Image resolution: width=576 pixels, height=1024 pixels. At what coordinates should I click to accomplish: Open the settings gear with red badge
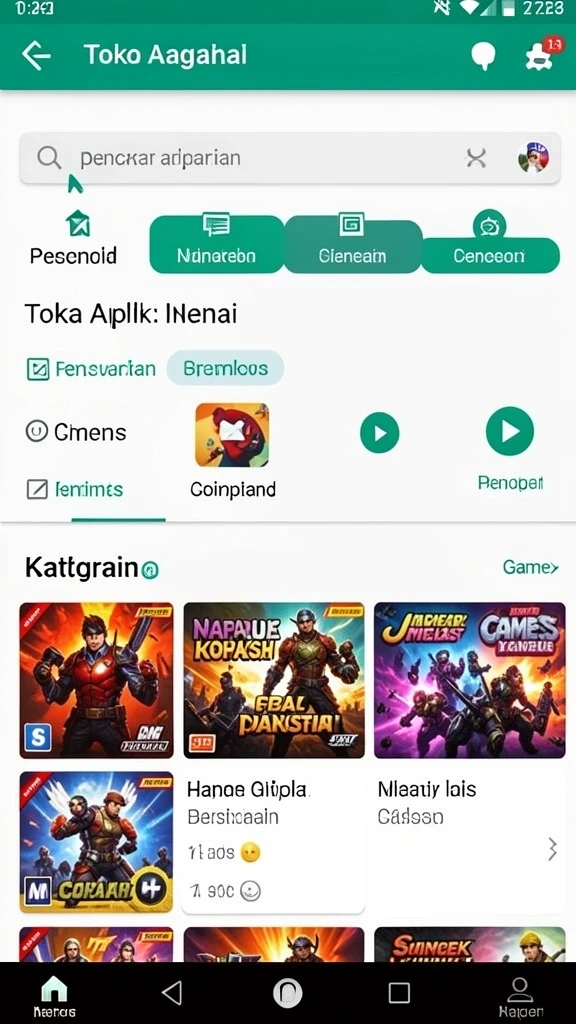pyautogui.click(x=541, y=57)
